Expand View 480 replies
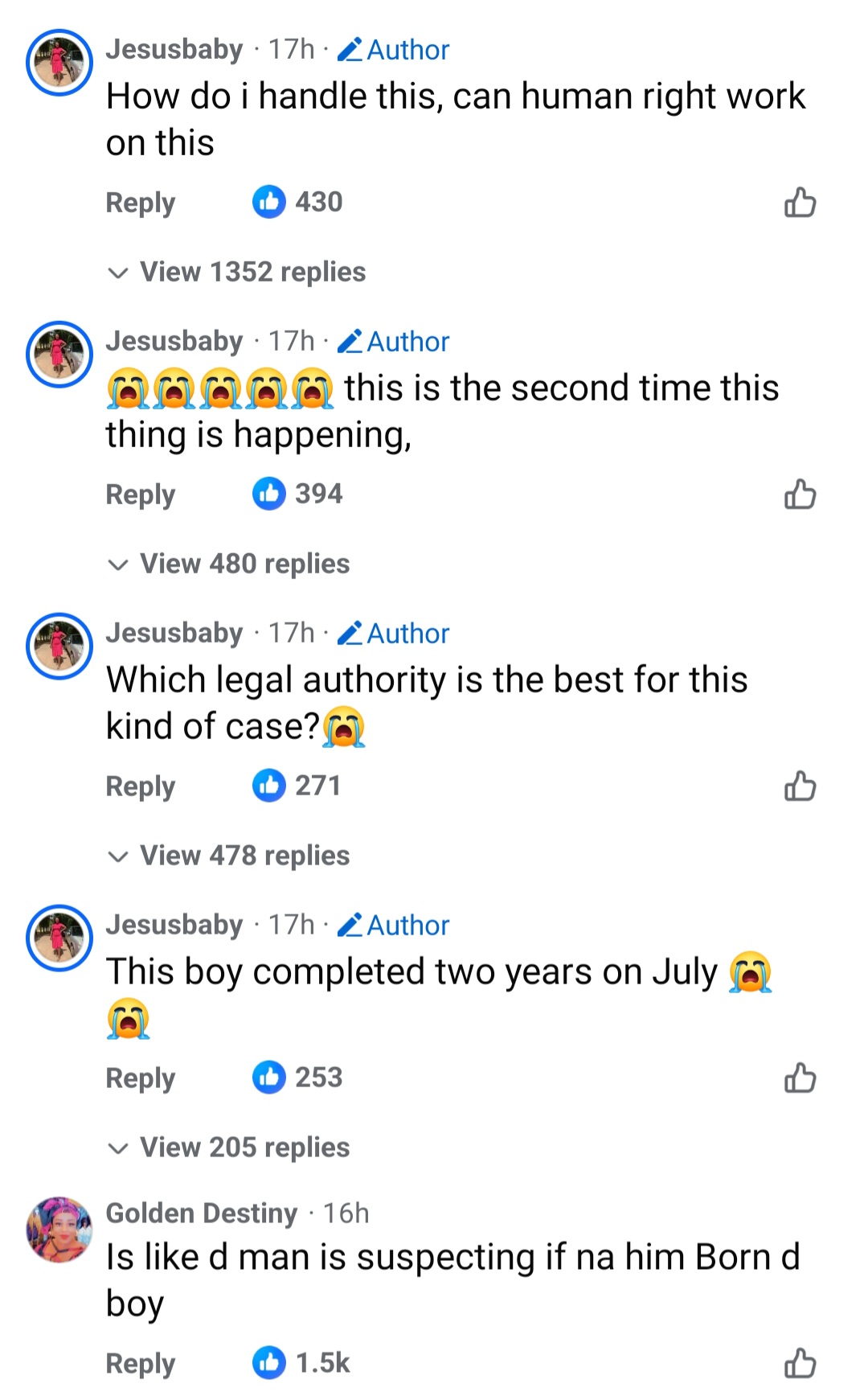 pos(229,564)
